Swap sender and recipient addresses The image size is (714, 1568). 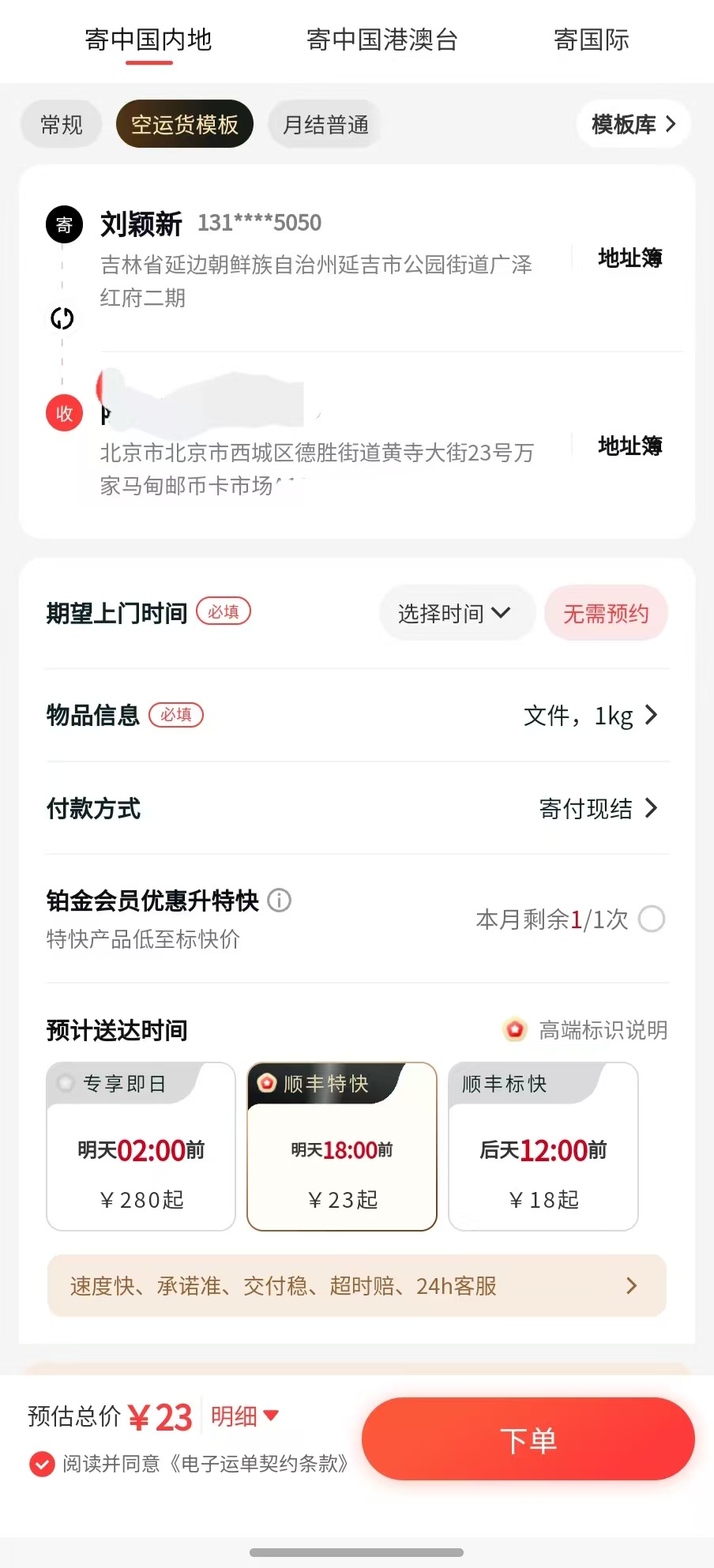[x=62, y=318]
